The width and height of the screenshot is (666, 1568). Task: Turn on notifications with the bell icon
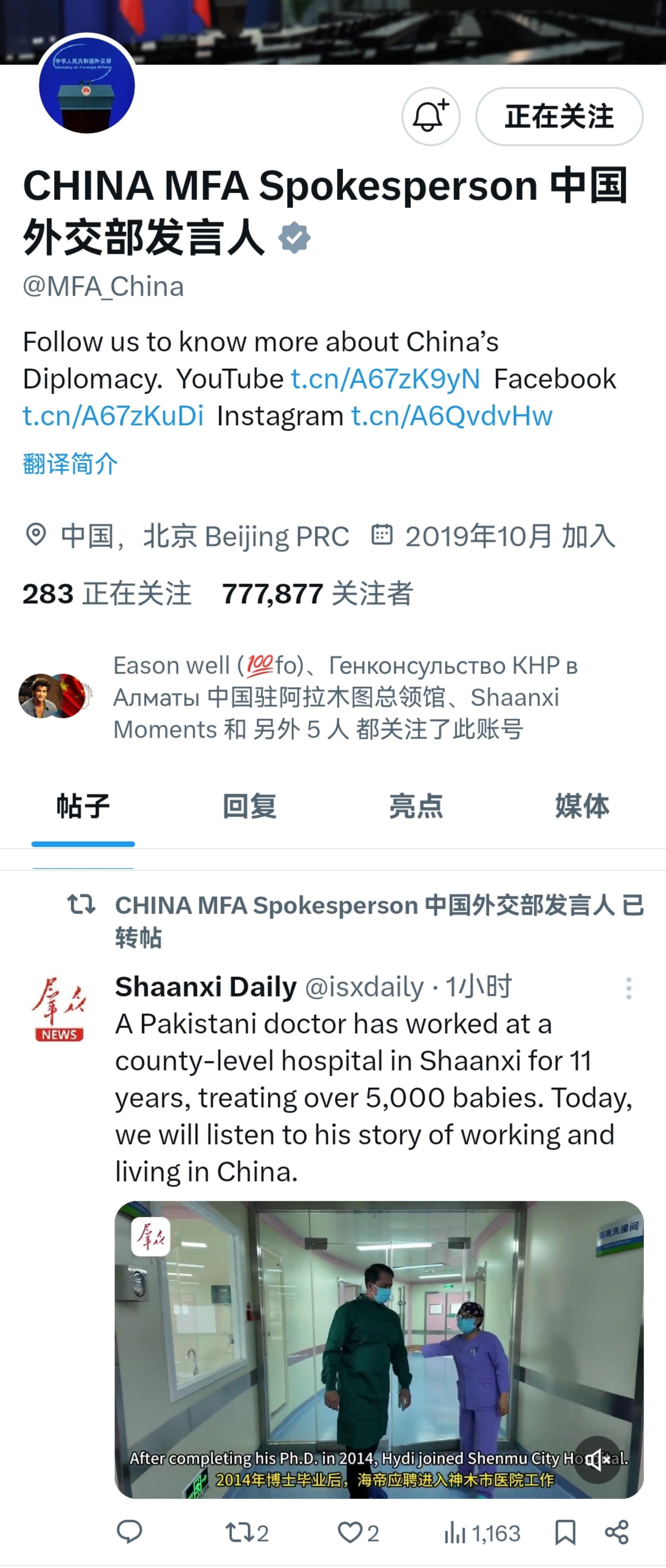[431, 116]
